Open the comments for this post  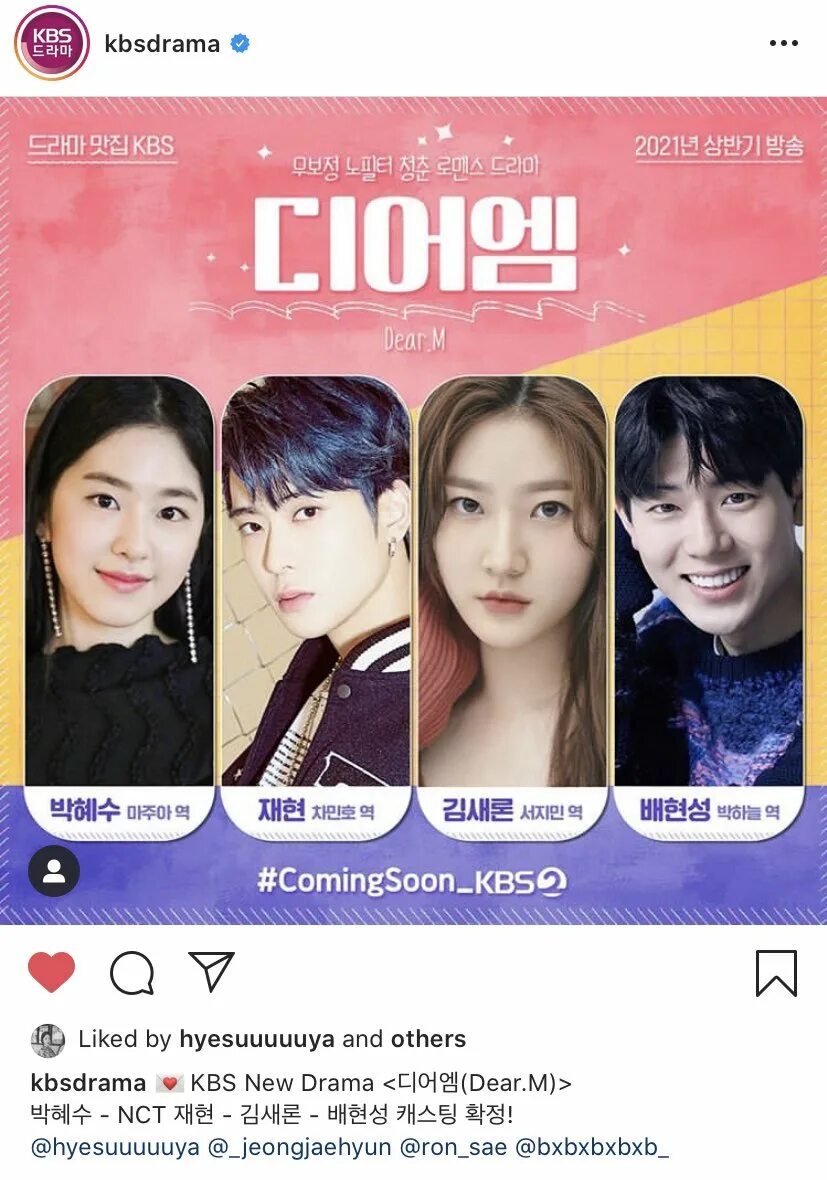click(x=132, y=972)
